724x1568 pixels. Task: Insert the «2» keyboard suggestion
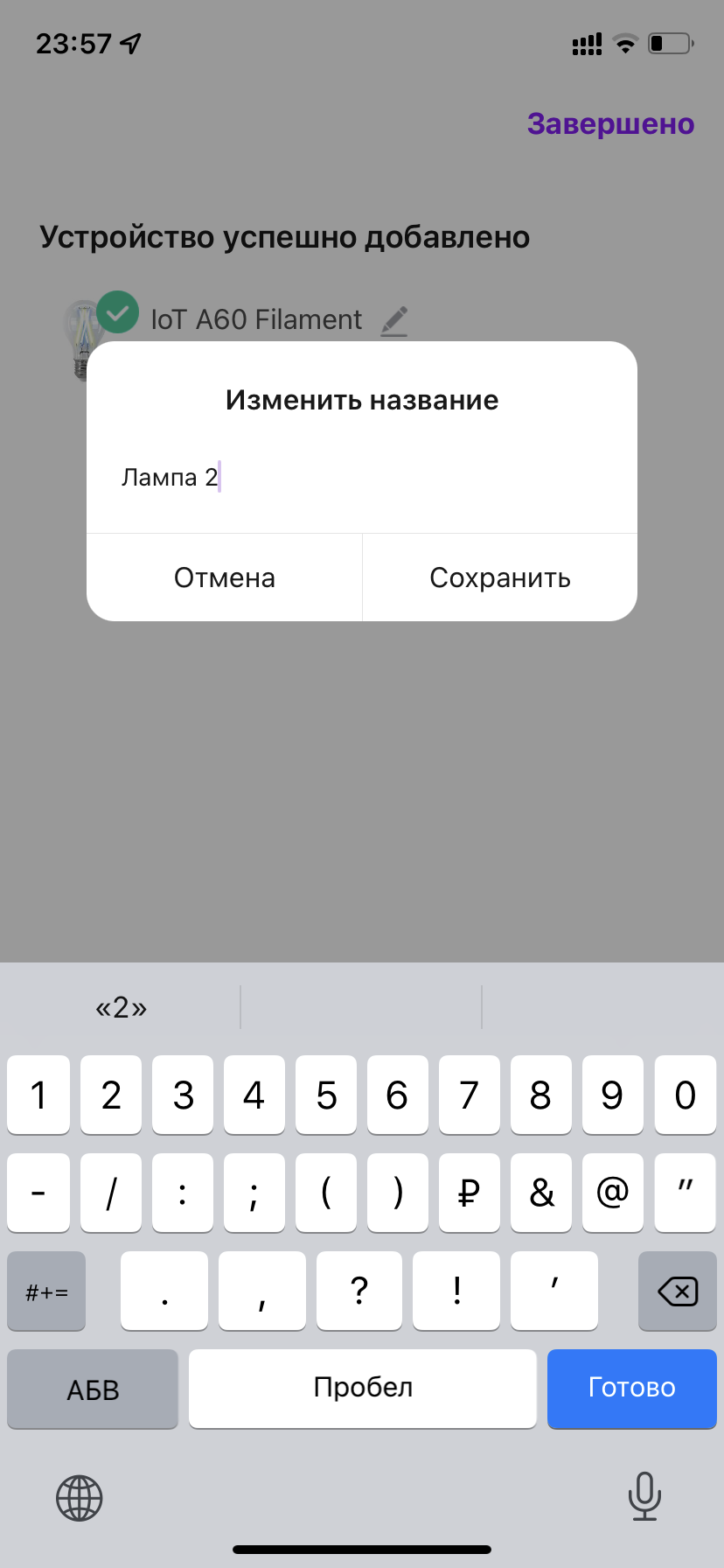[x=121, y=1008]
